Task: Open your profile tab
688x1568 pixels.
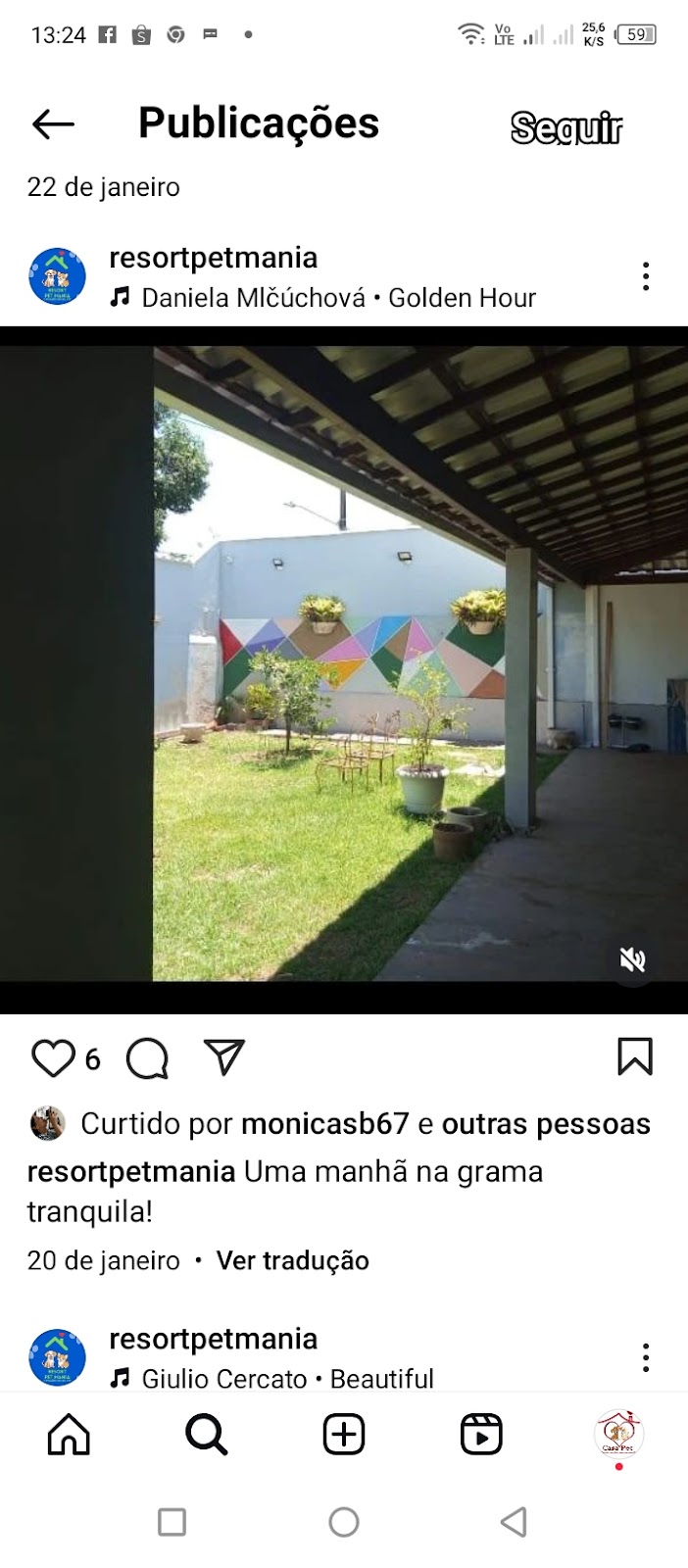Action: pyautogui.click(x=618, y=1435)
